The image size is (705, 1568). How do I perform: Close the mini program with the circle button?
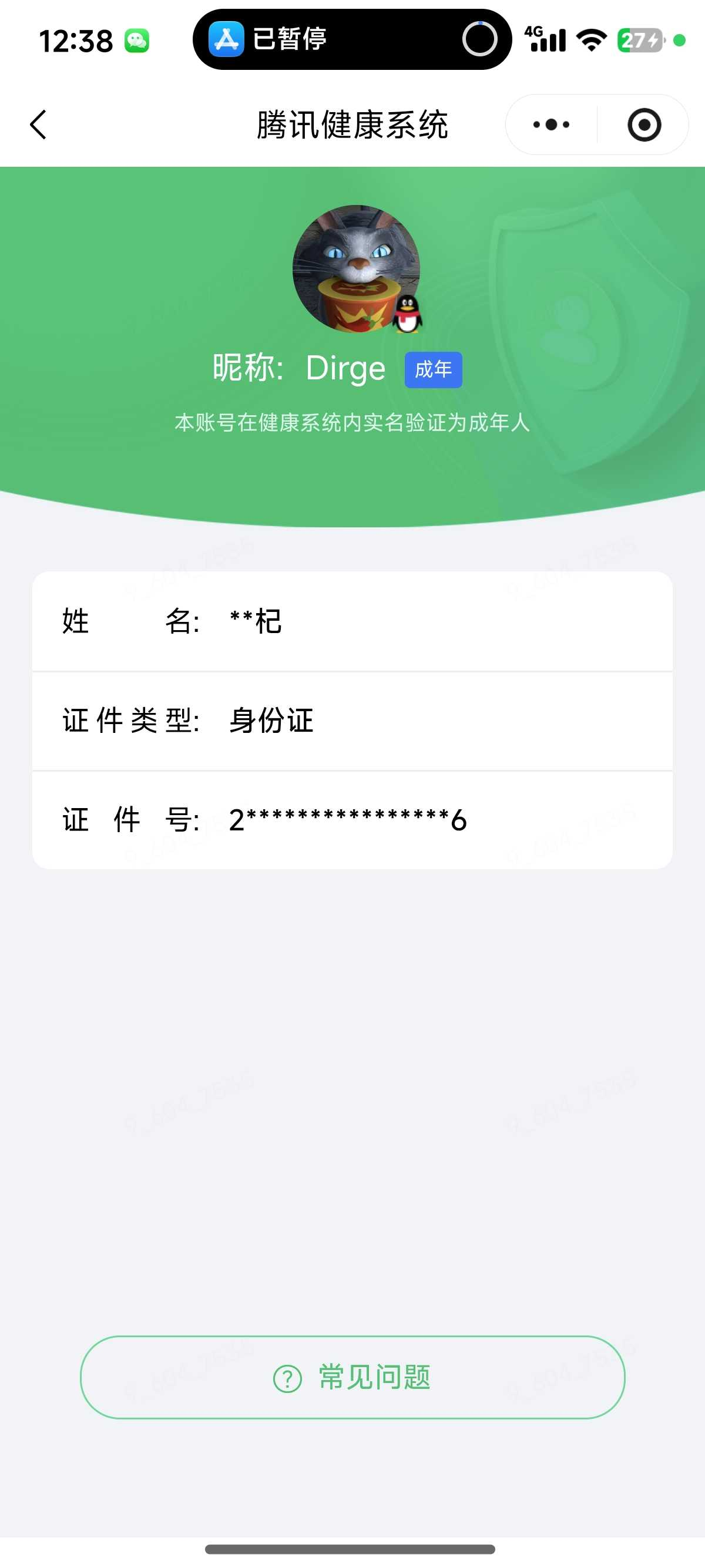(644, 125)
